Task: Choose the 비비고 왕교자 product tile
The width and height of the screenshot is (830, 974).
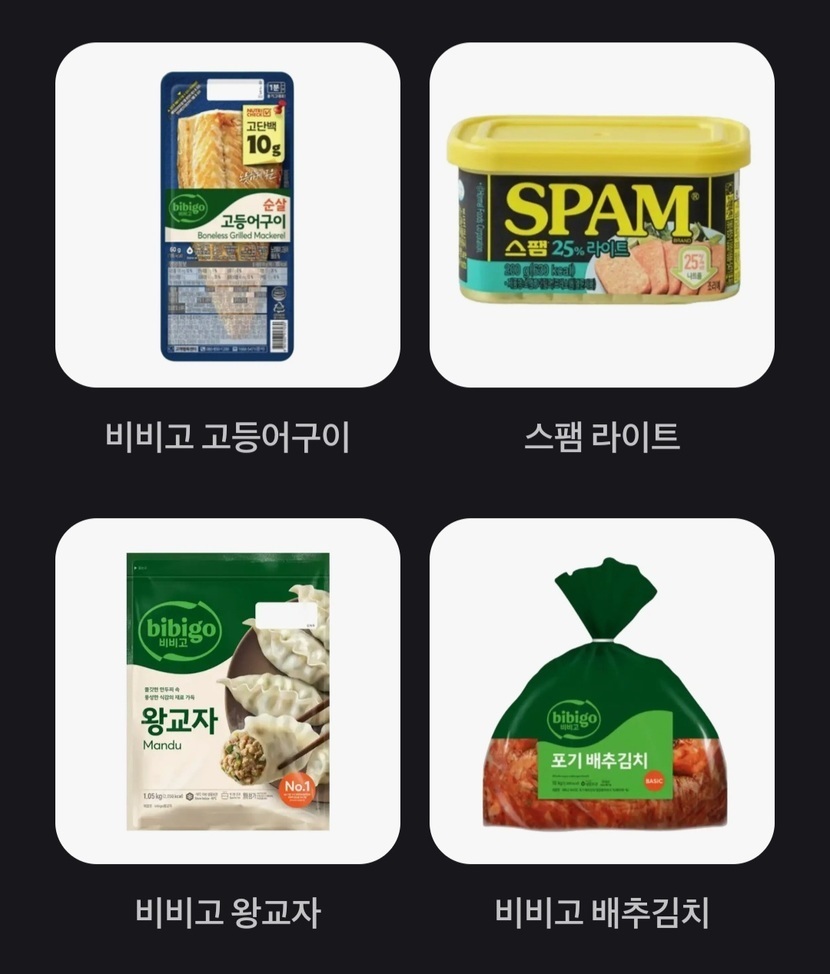Action: pos(227,690)
